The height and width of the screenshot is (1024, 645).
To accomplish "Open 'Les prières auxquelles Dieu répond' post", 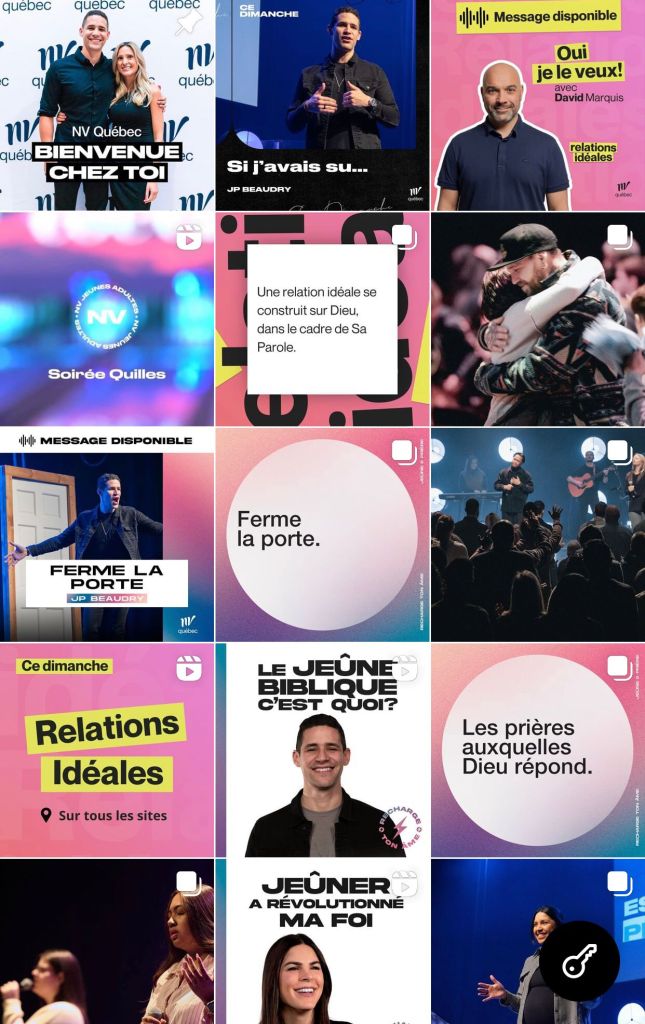I will click(538, 750).
